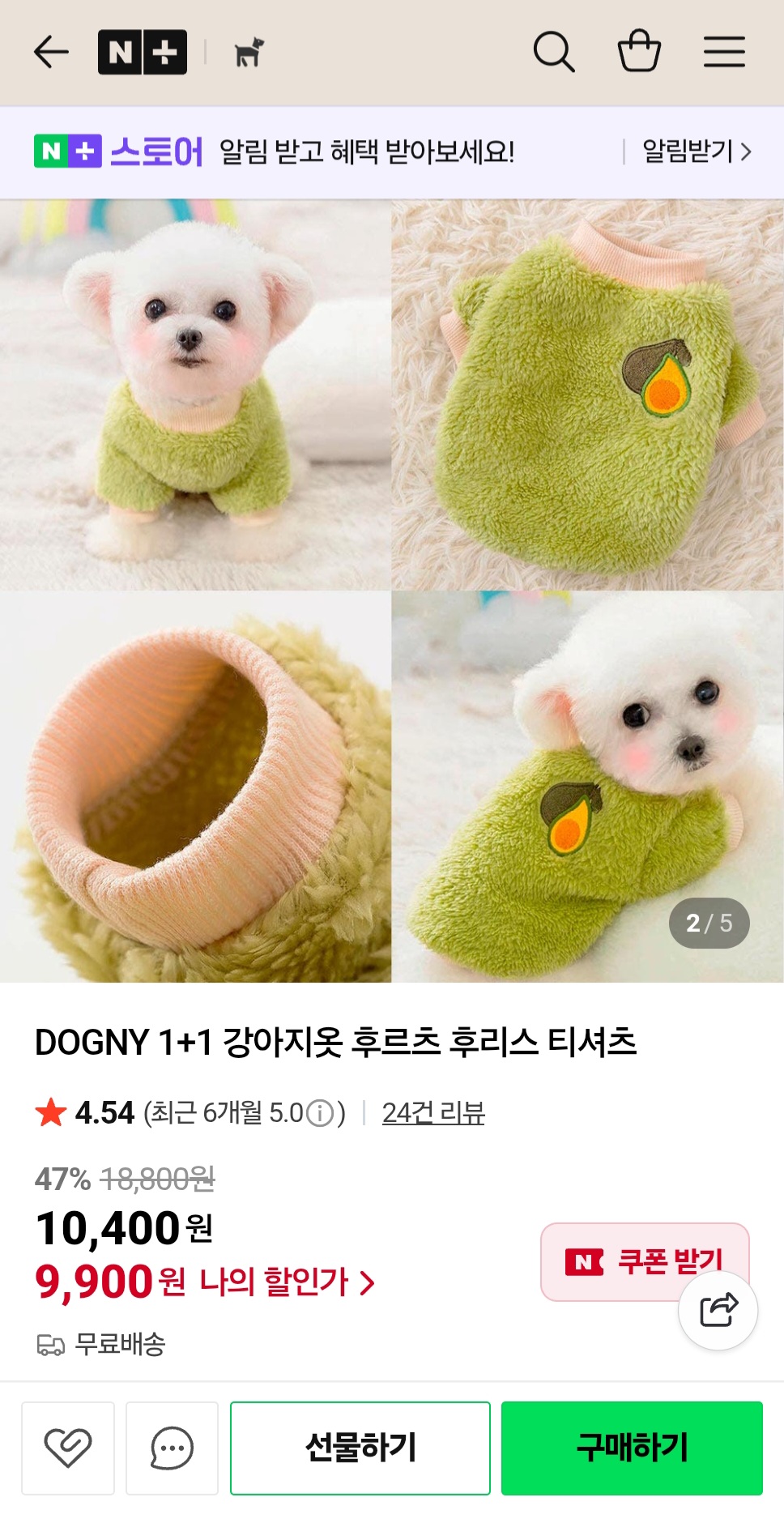Show rating info icon next to 5.0
The width and height of the screenshot is (784, 1523).
(321, 1113)
